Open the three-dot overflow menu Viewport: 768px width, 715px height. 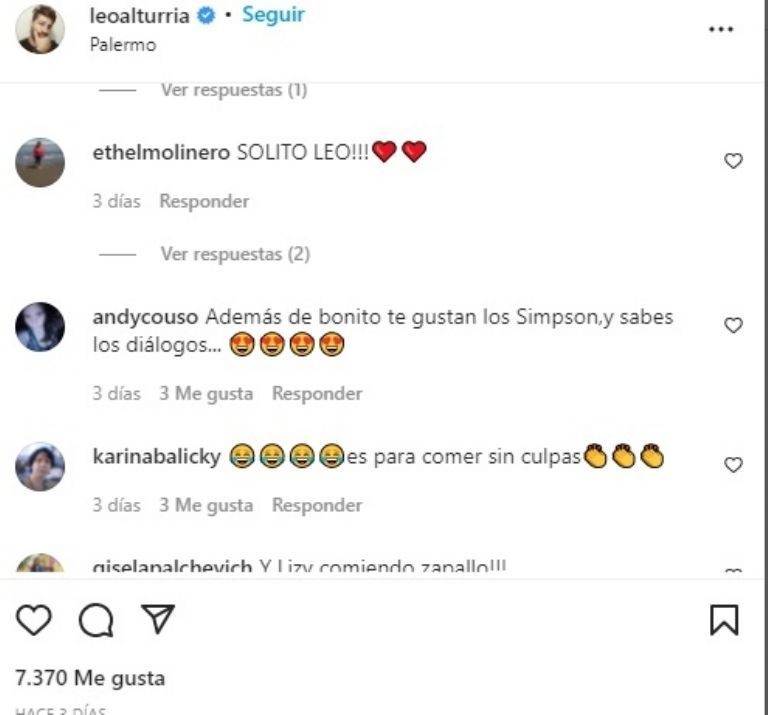[x=721, y=29]
